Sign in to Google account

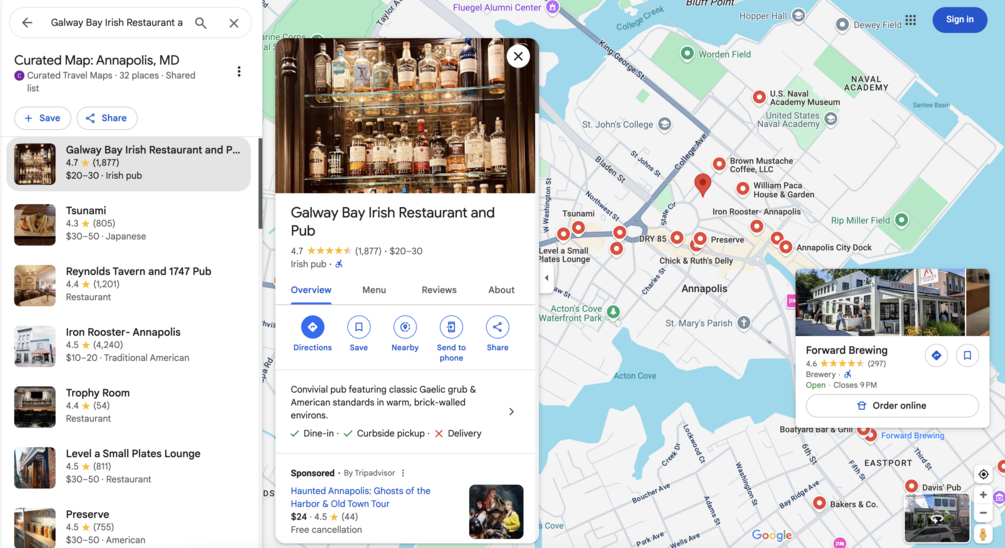[x=959, y=19]
